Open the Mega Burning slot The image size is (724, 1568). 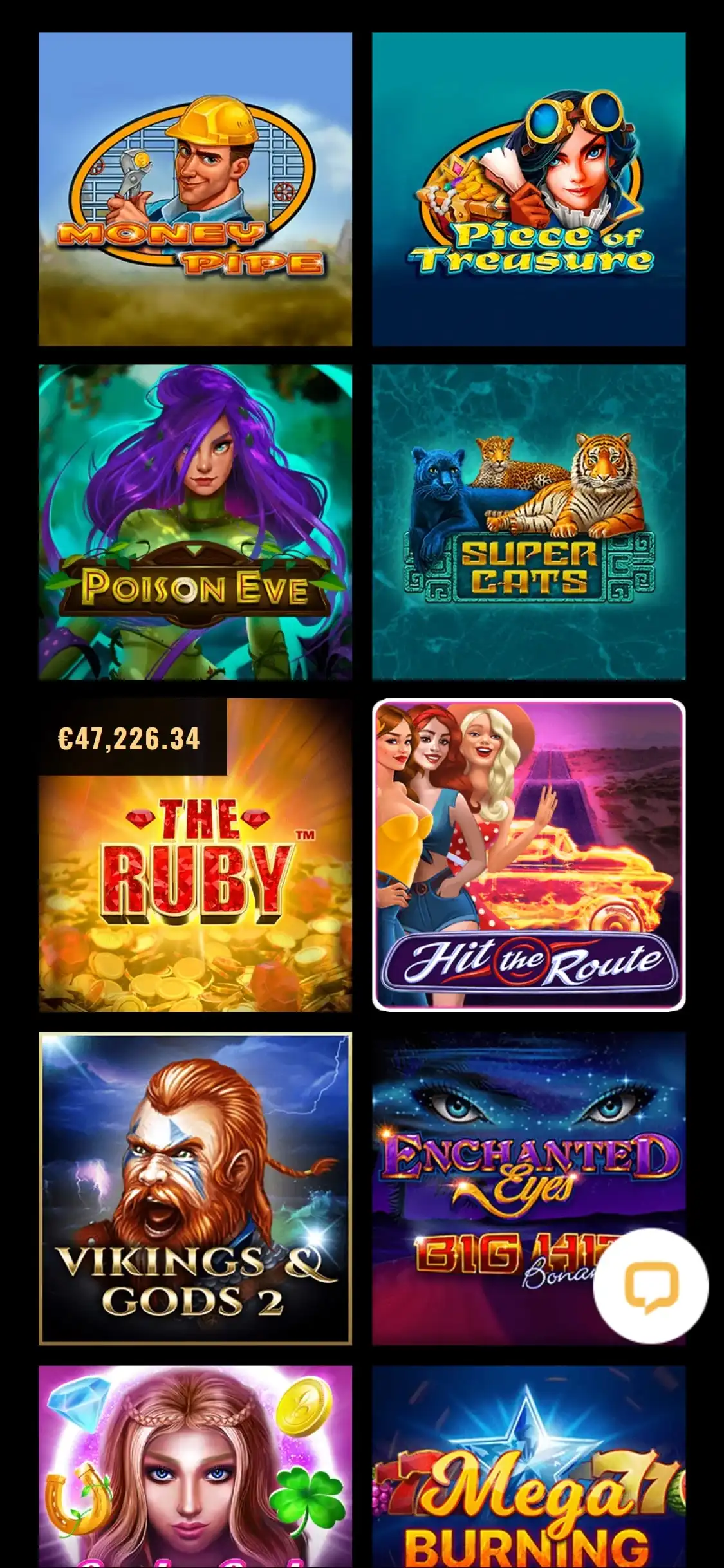click(x=528, y=1474)
